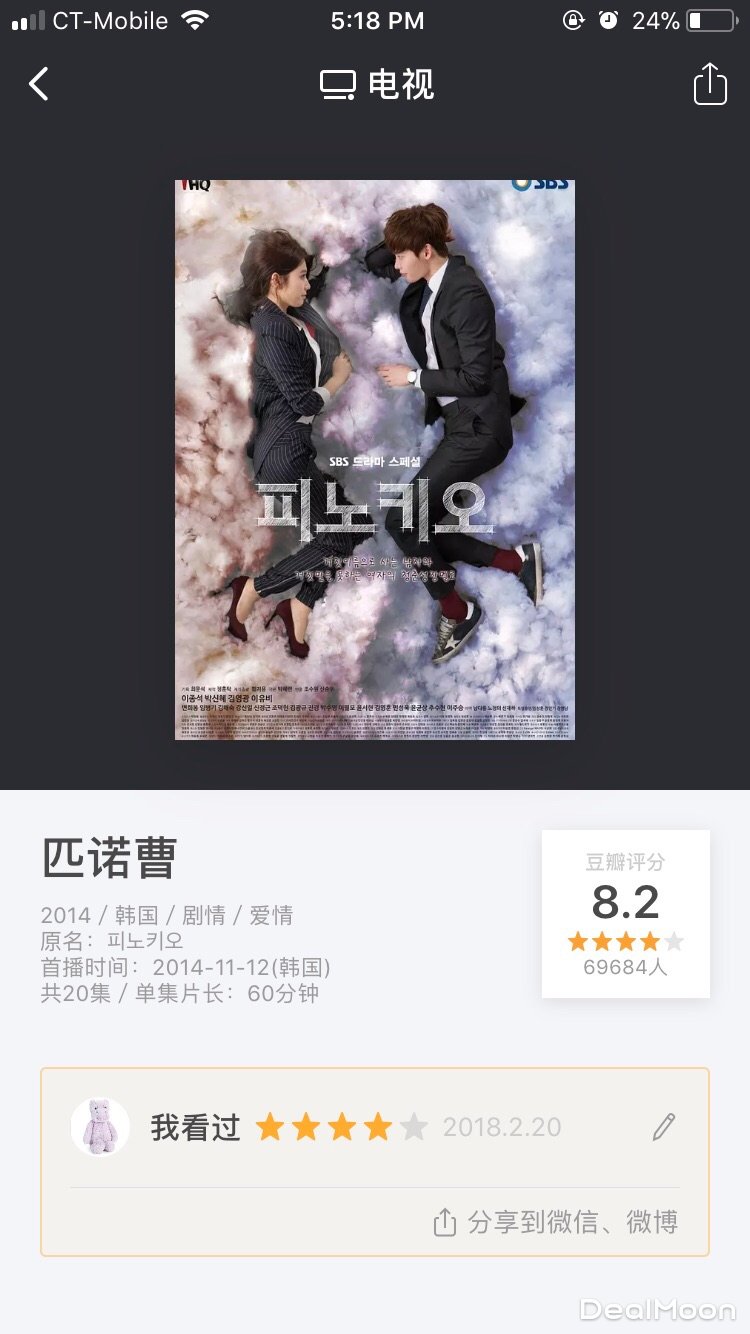Open the share icon in the top bar
The height and width of the screenshot is (1334, 750).
coord(710,84)
